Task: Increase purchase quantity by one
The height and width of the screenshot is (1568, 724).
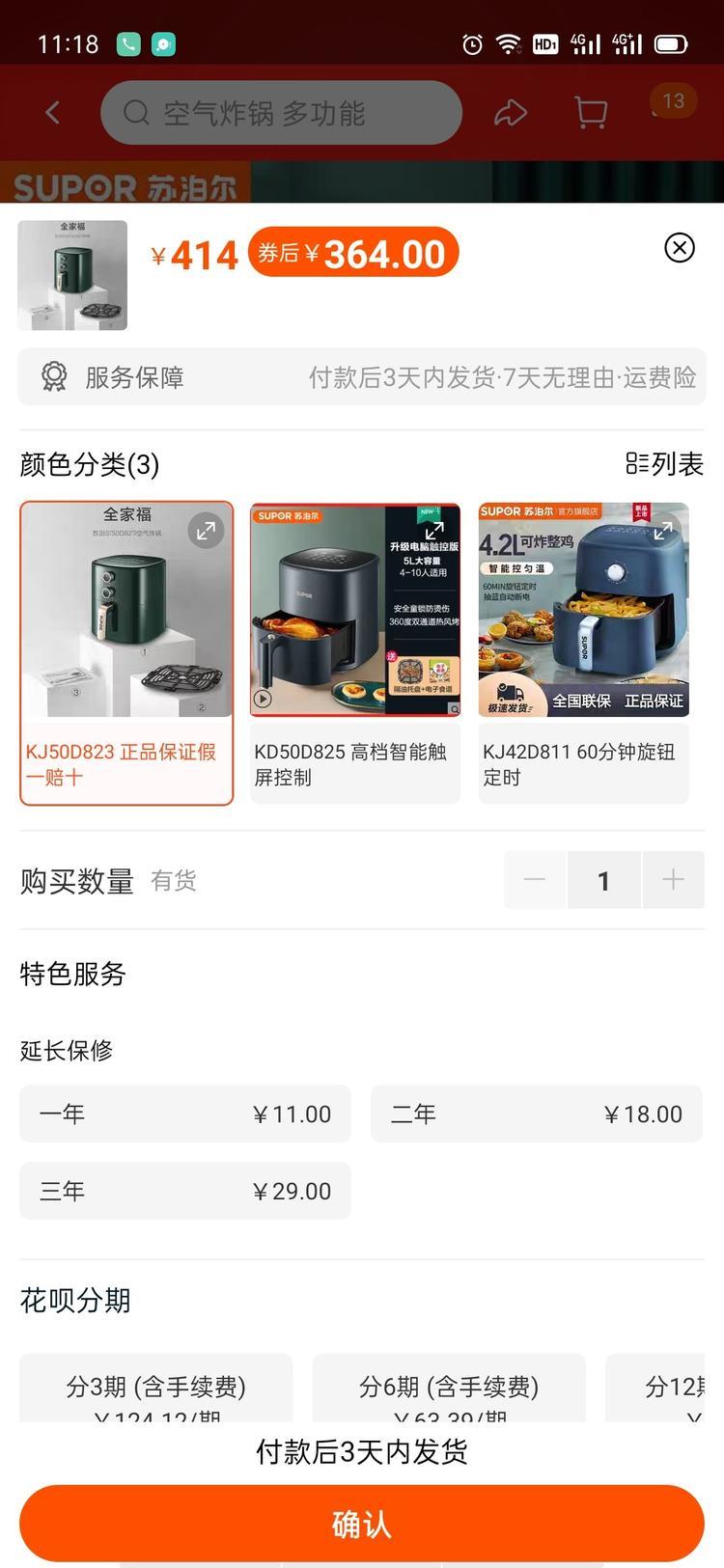Action: click(673, 879)
